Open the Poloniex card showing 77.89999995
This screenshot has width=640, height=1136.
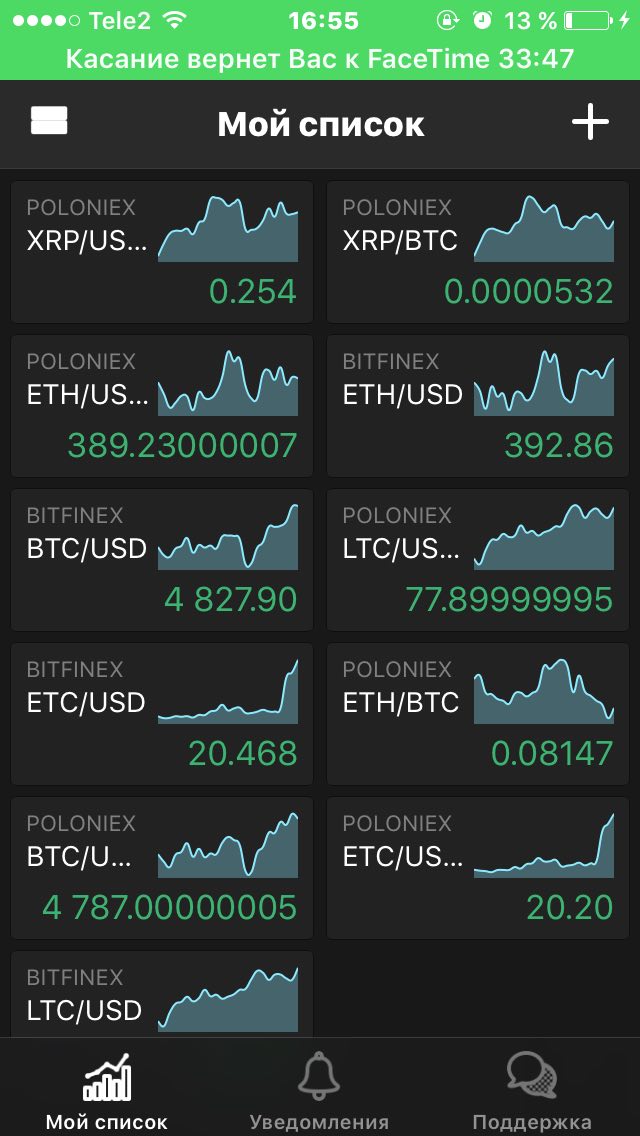click(x=478, y=559)
